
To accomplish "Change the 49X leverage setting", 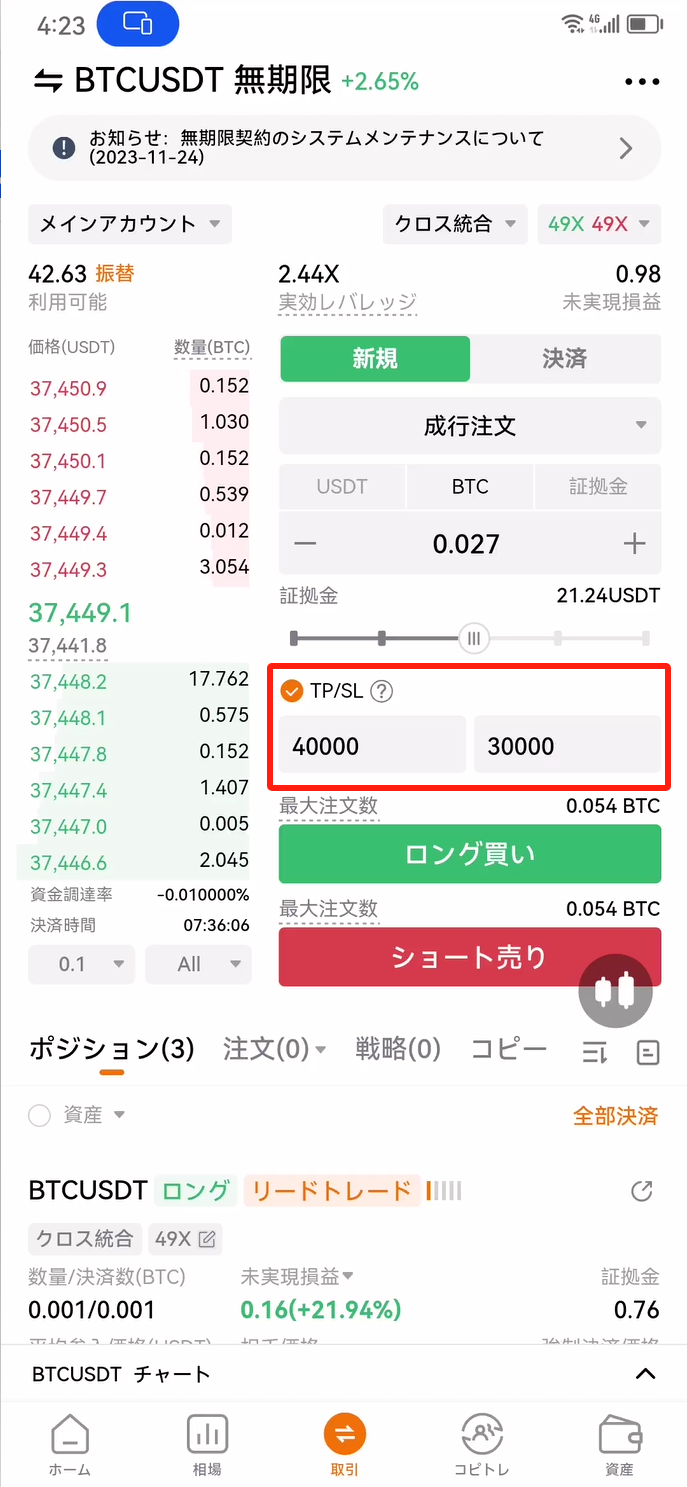I will pos(599,224).
